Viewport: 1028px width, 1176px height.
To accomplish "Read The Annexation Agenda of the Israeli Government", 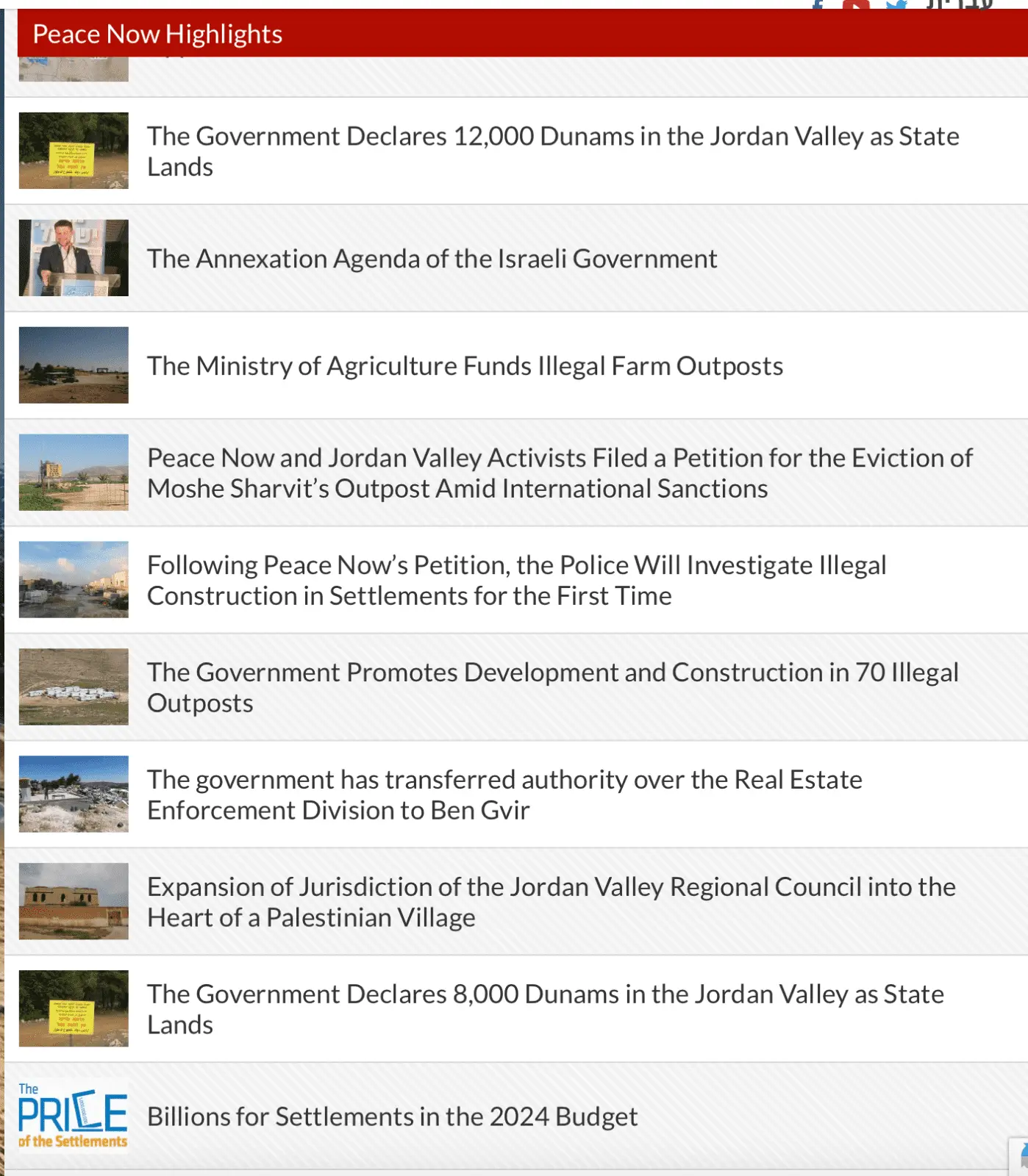I will click(432, 259).
